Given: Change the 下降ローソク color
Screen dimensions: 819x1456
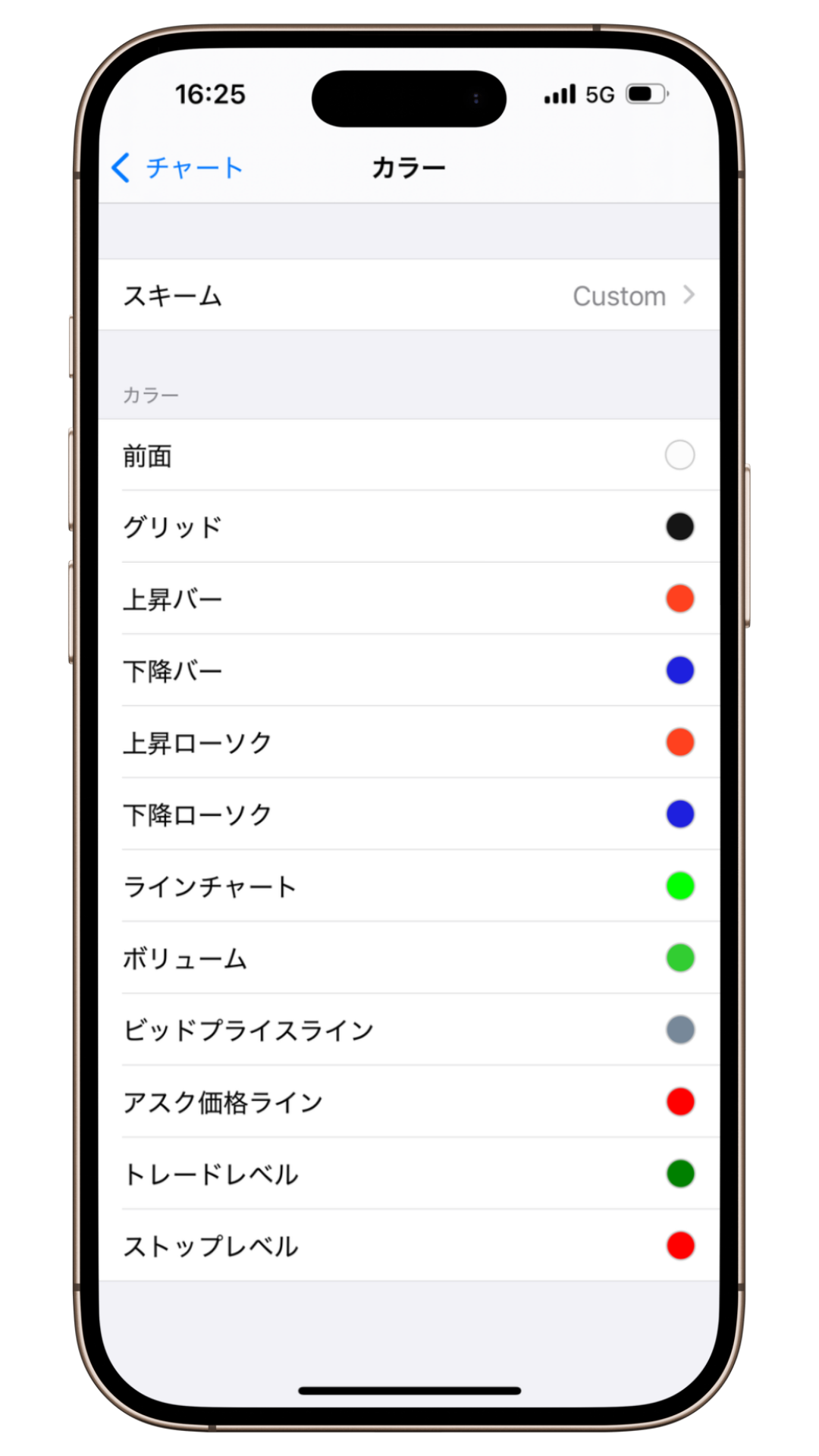Looking at the screenshot, I should (x=409, y=814).
